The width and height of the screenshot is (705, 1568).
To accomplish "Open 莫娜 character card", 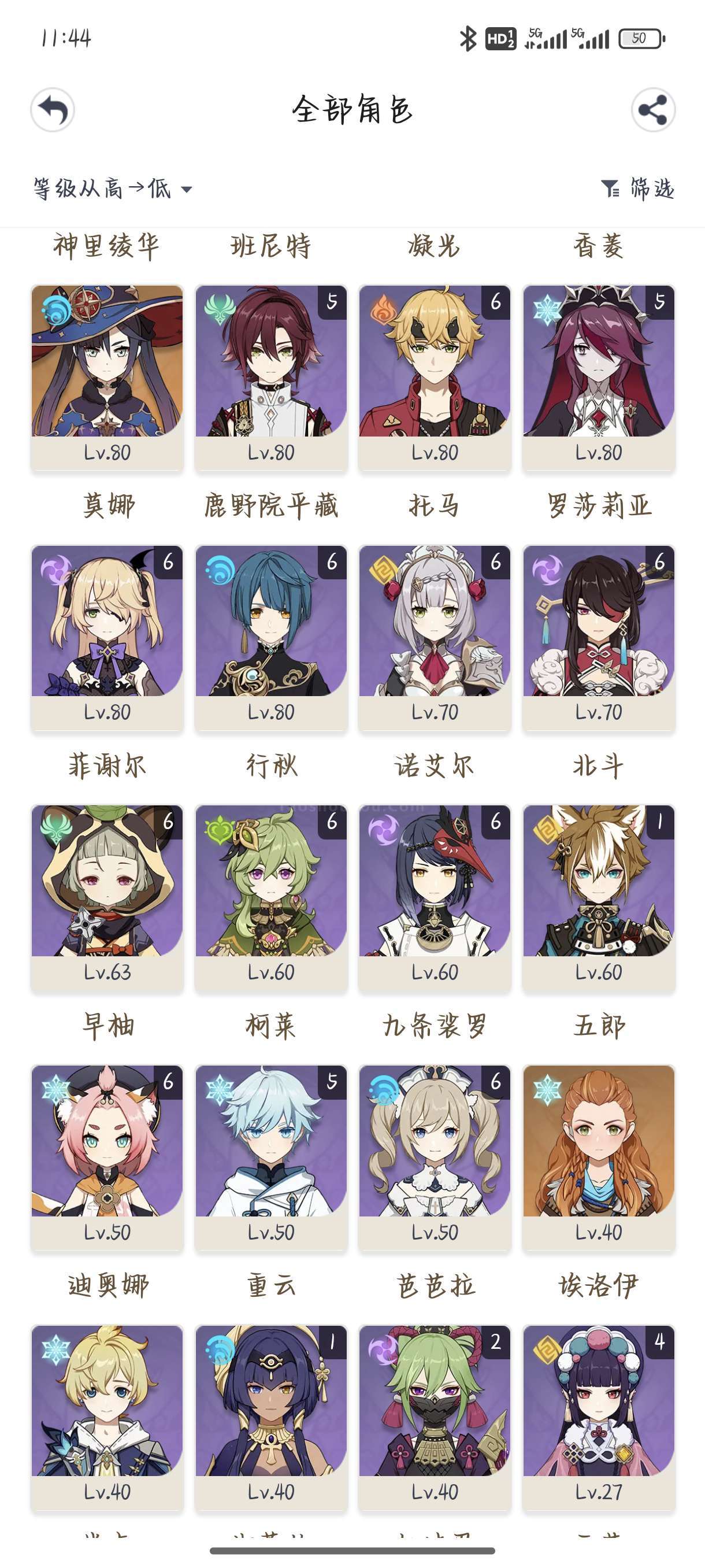I will pos(107,378).
